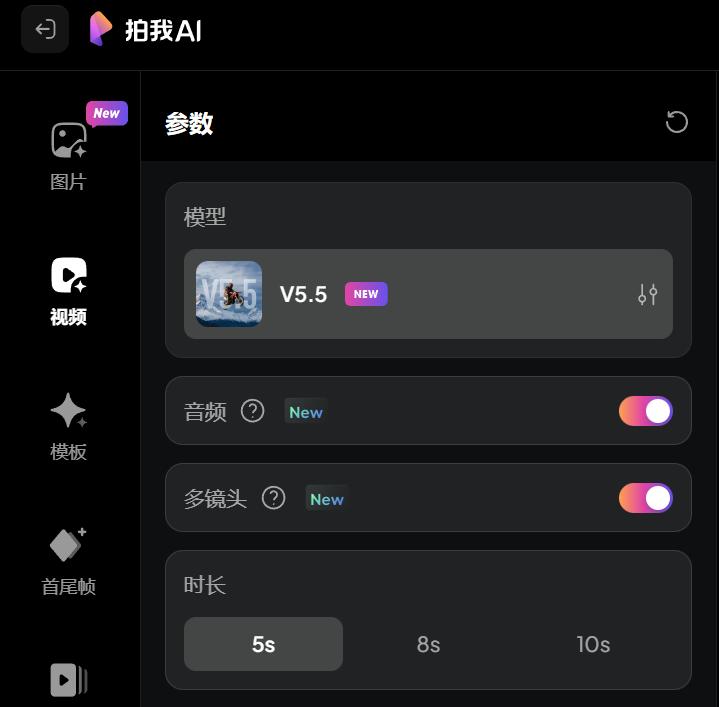Select the 5s duration
The image size is (719, 707).
[263, 644]
